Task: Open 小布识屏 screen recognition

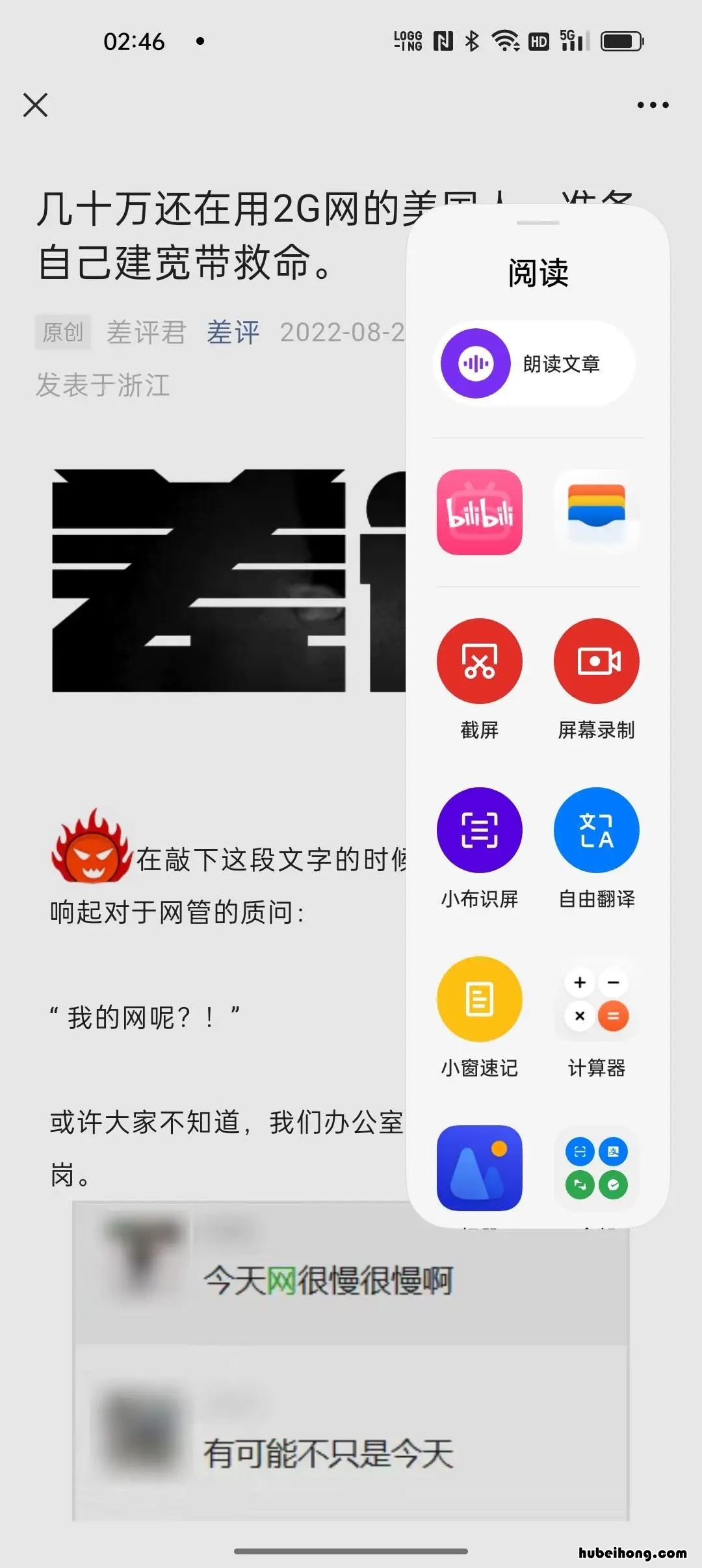Action: point(480,830)
